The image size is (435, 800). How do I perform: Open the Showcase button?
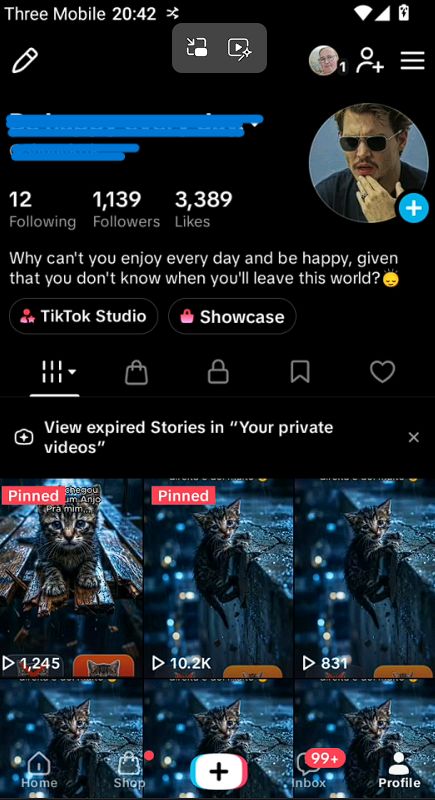(x=232, y=316)
